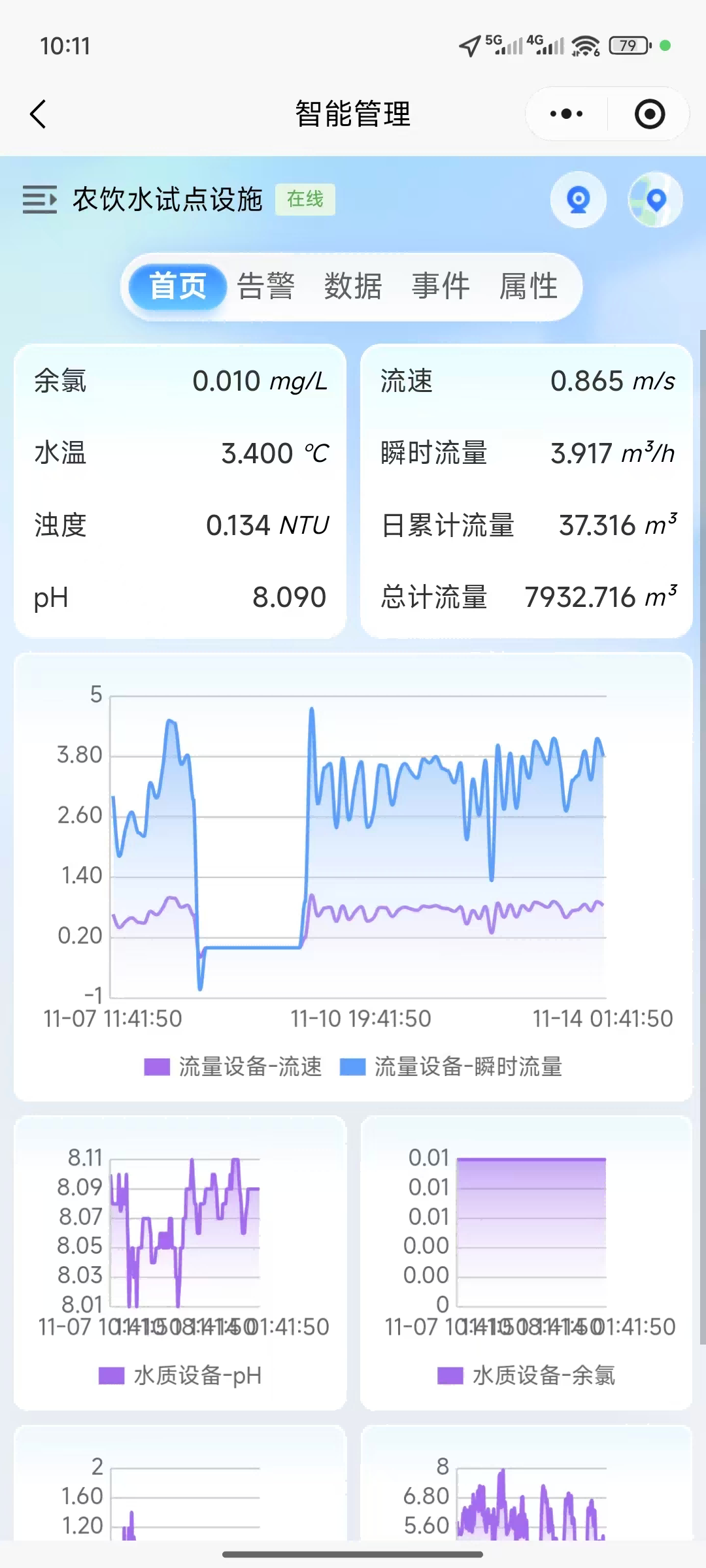Switch to the 数据 tab

(353, 287)
